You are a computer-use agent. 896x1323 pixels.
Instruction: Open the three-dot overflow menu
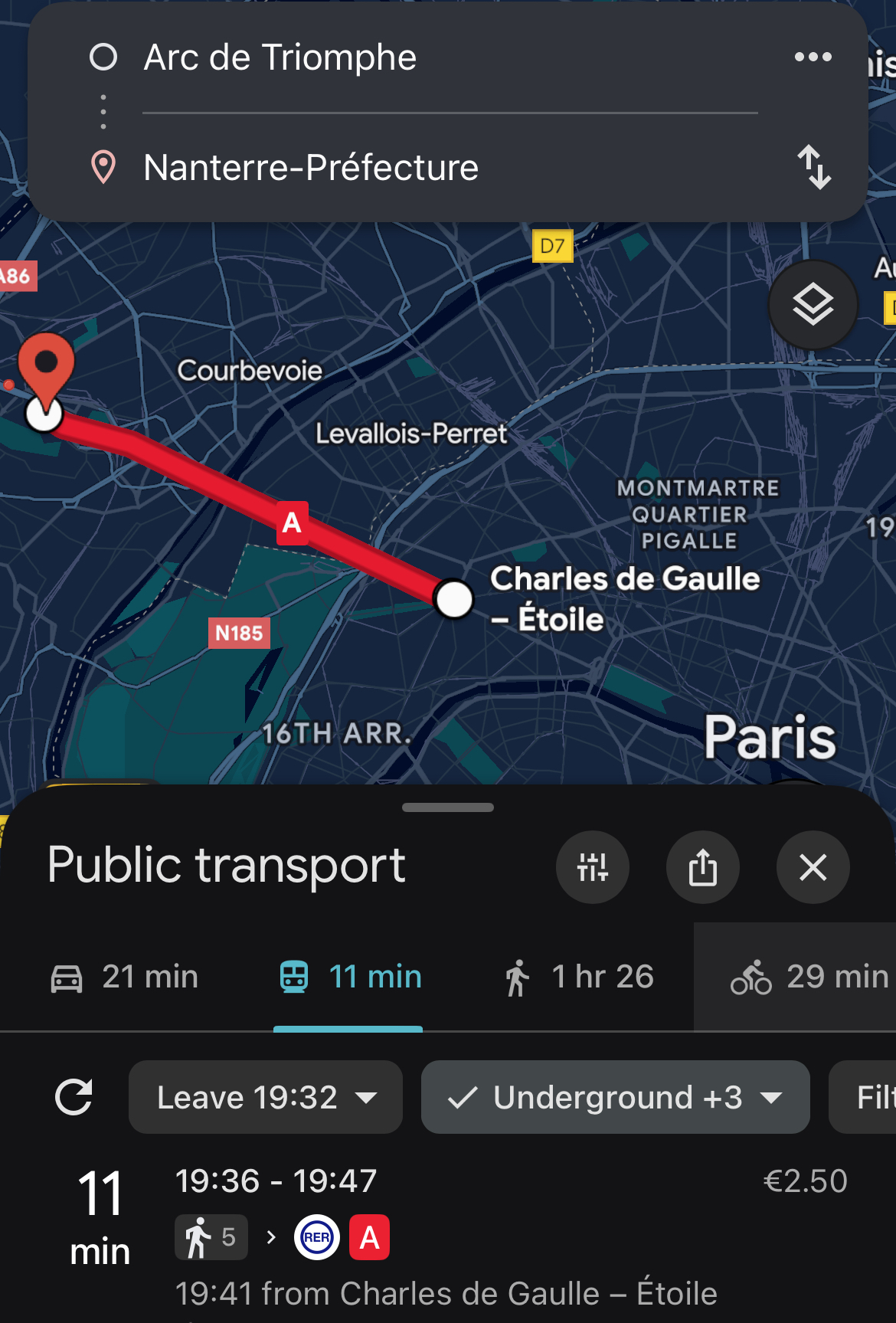tap(813, 57)
